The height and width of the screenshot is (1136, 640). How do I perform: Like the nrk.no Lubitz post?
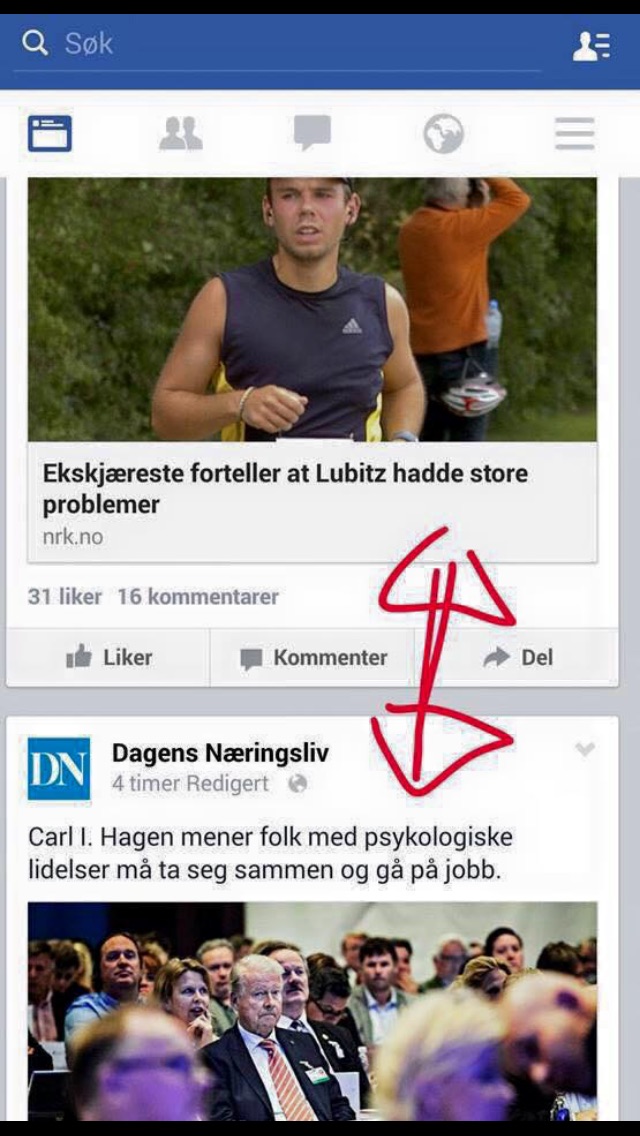pos(109,657)
